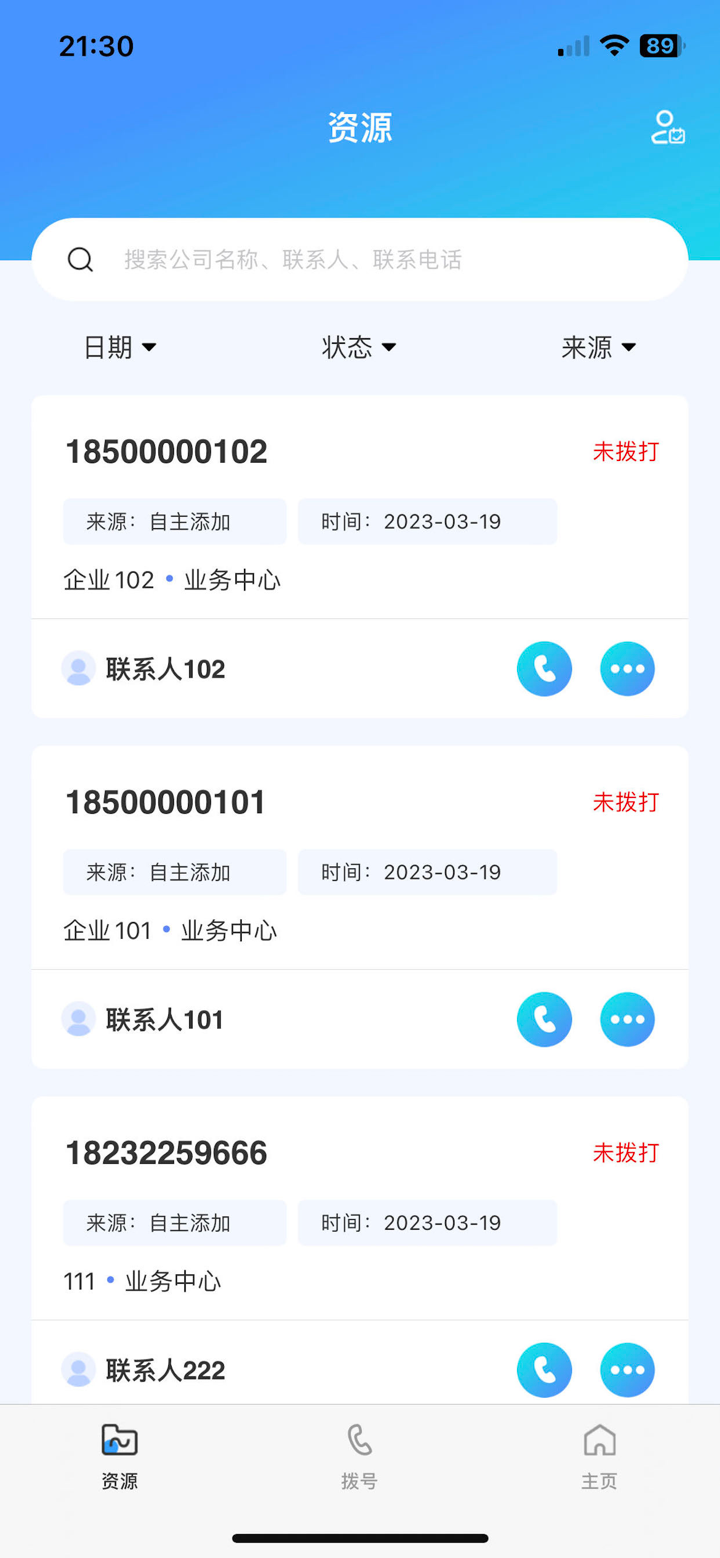Open the 来源 filter dropdown
This screenshot has height=1558, width=720.
pyautogui.click(x=599, y=347)
